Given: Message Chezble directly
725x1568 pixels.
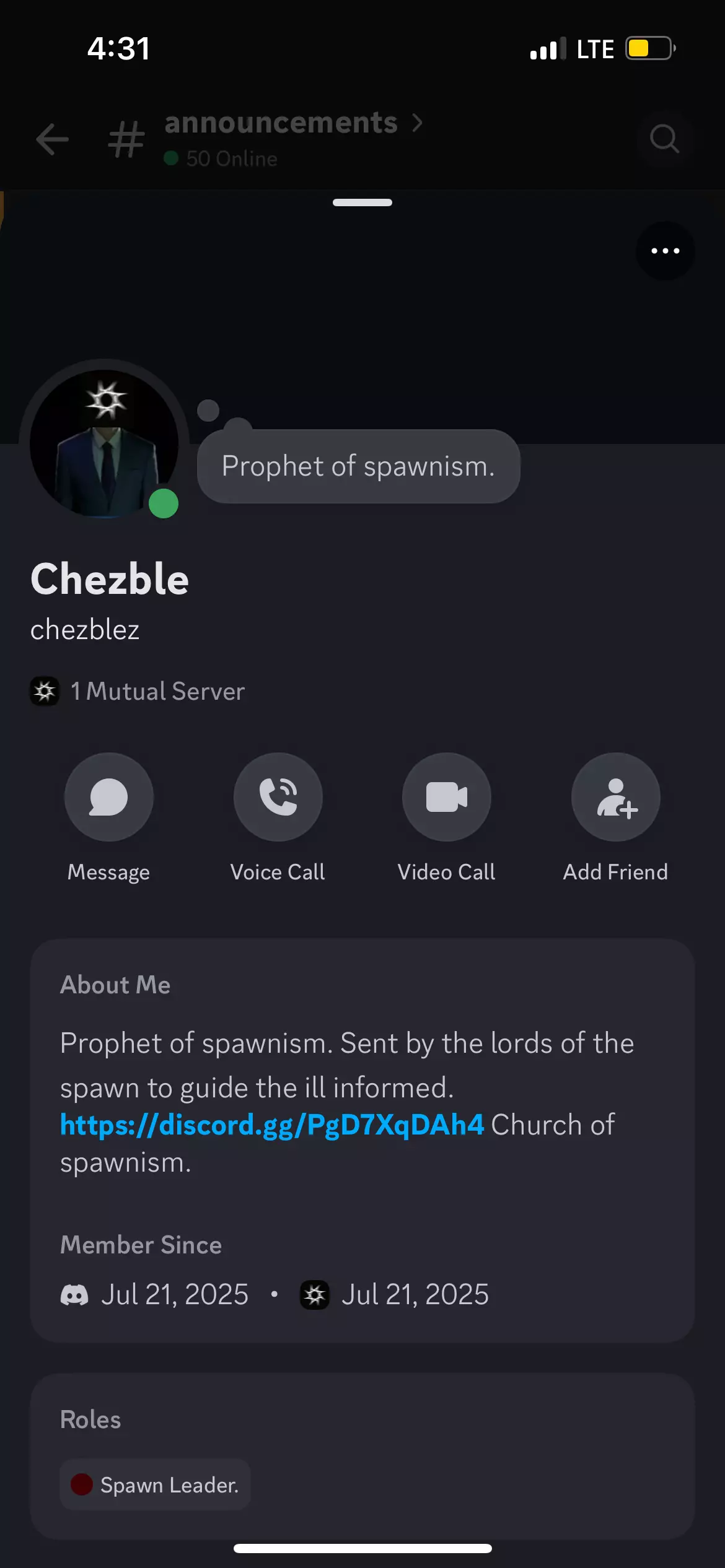Looking at the screenshot, I should [x=109, y=797].
